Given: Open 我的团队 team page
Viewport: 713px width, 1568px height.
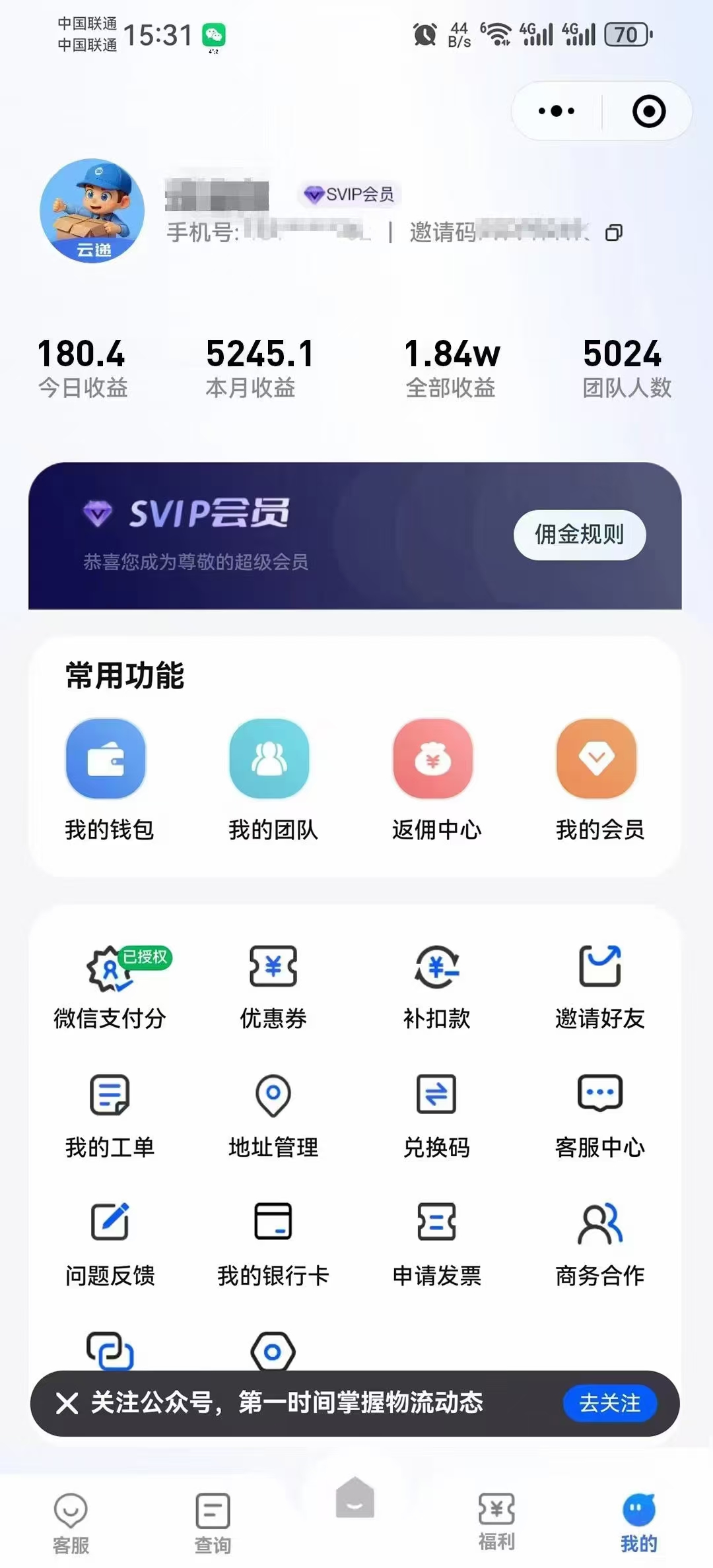Looking at the screenshot, I should 269,759.
